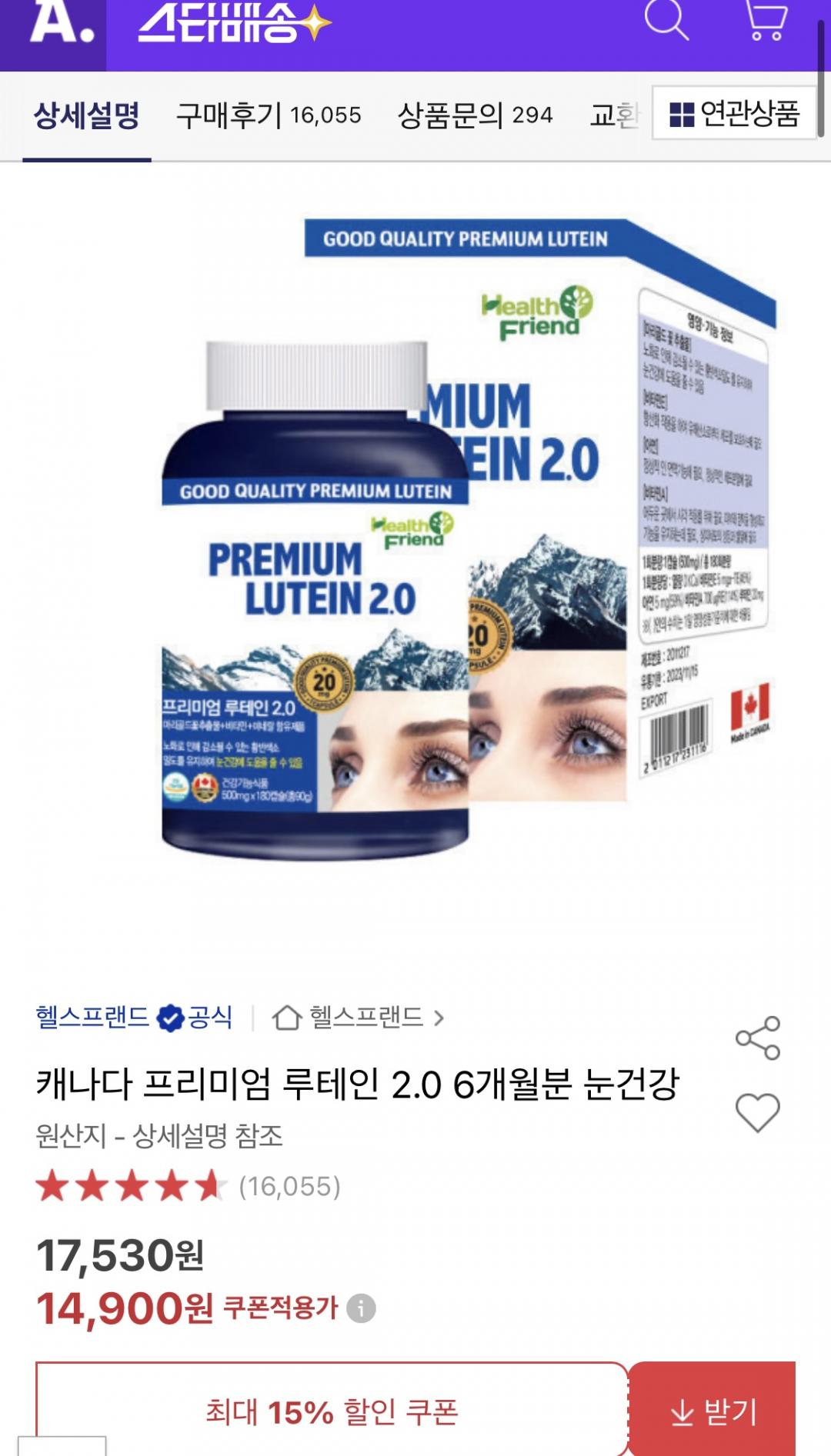Go to the A. home logo

pyautogui.click(x=62, y=23)
